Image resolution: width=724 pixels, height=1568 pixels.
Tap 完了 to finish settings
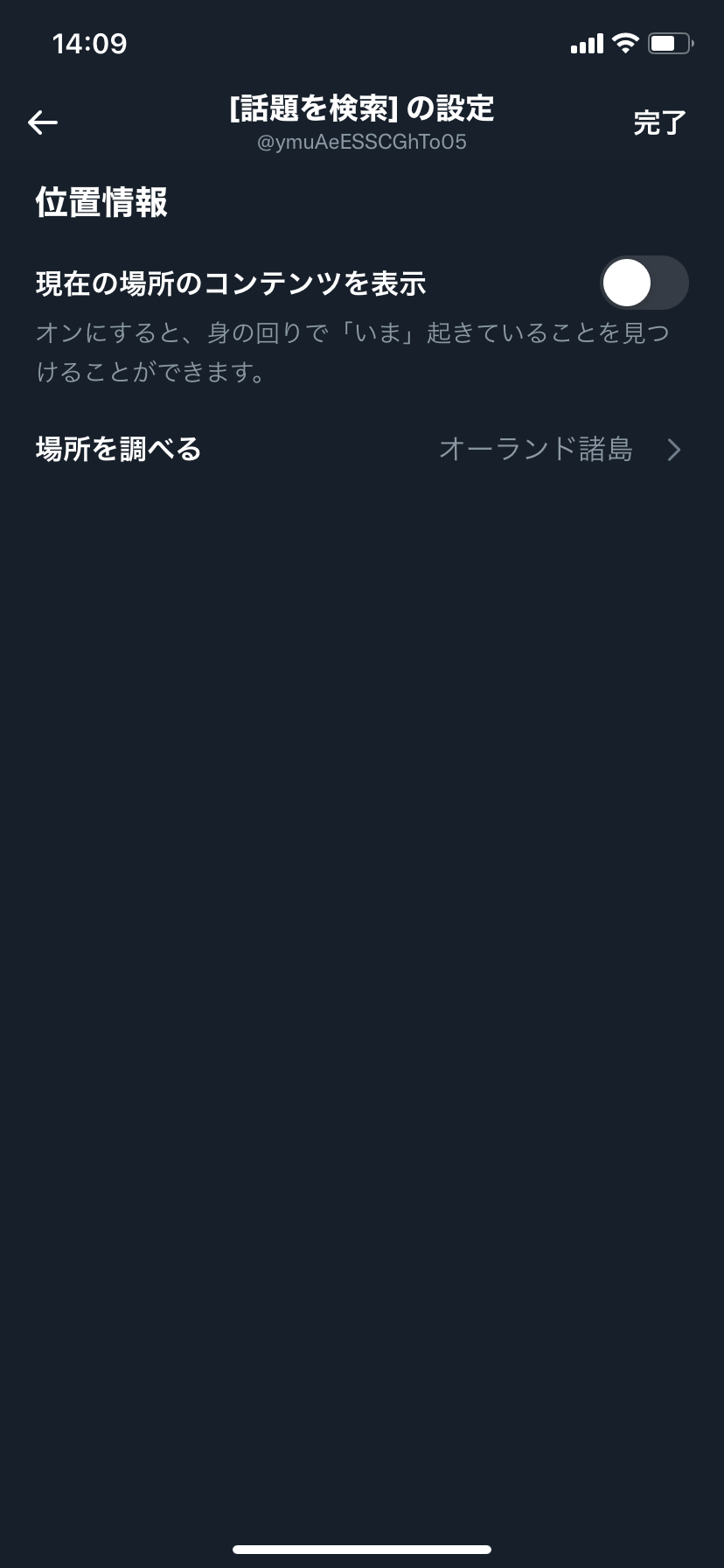click(x=659, y=122)
